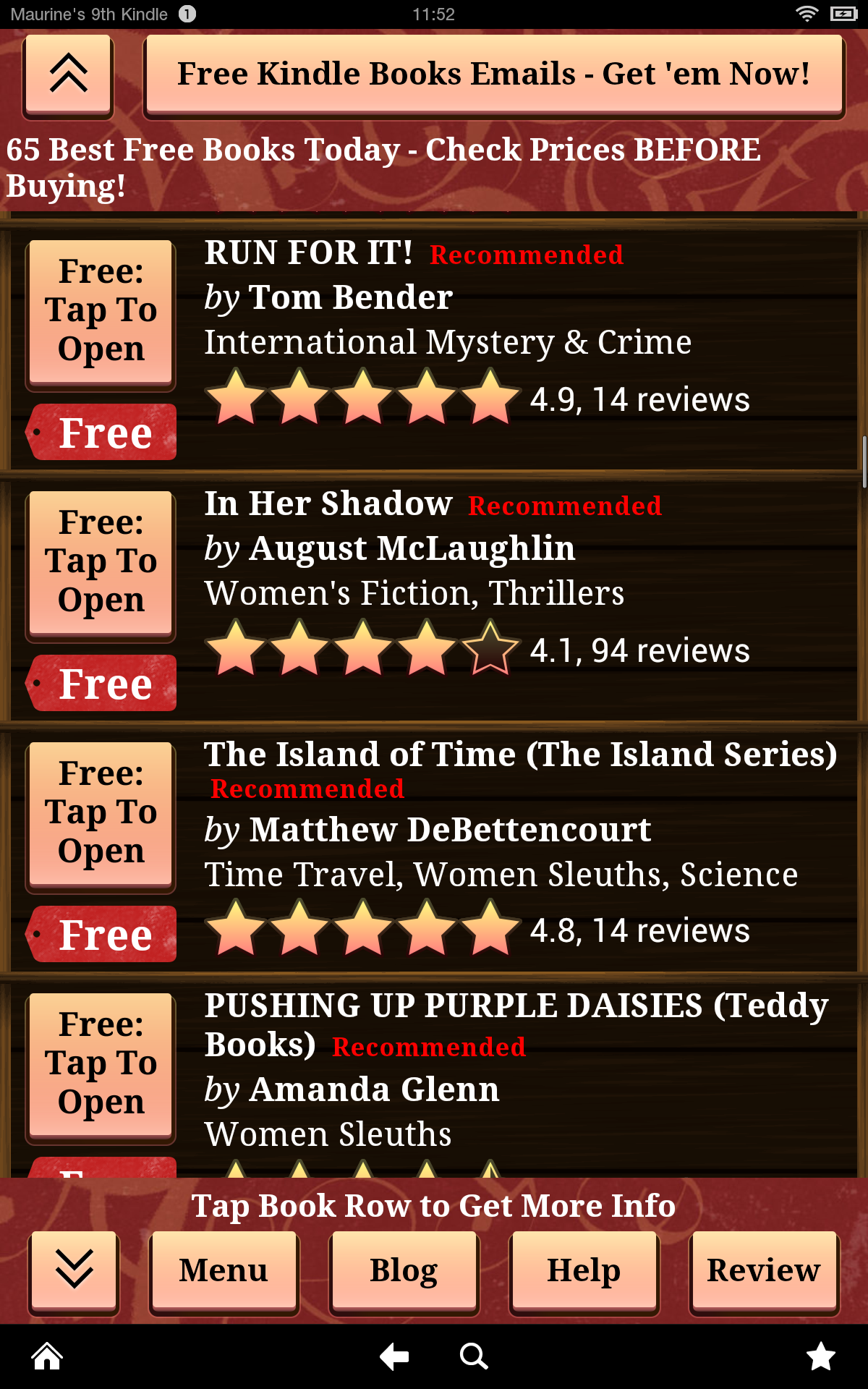
Task: Tap the Review button
Action: click(764, 1271)
